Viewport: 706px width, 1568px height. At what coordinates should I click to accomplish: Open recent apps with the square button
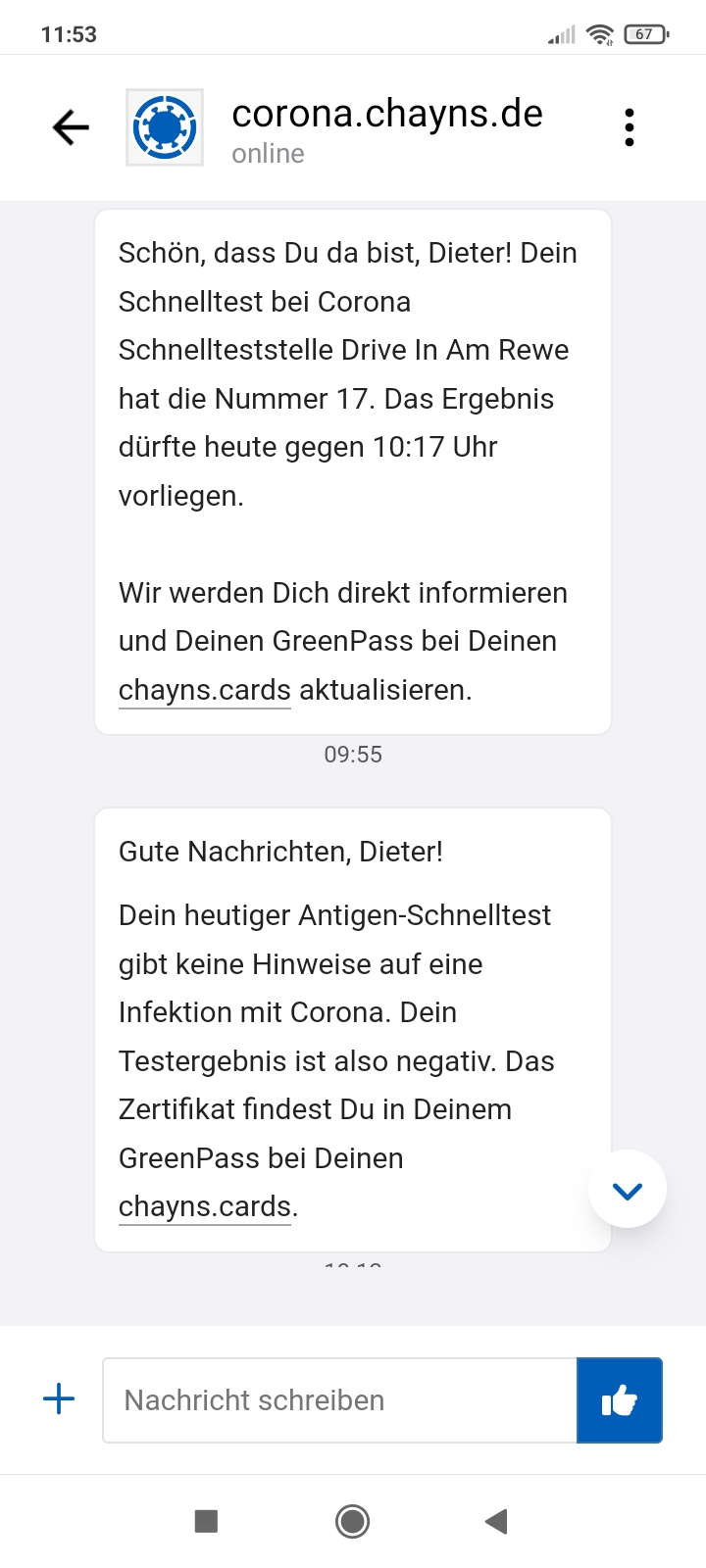[x=206, y=1521]
